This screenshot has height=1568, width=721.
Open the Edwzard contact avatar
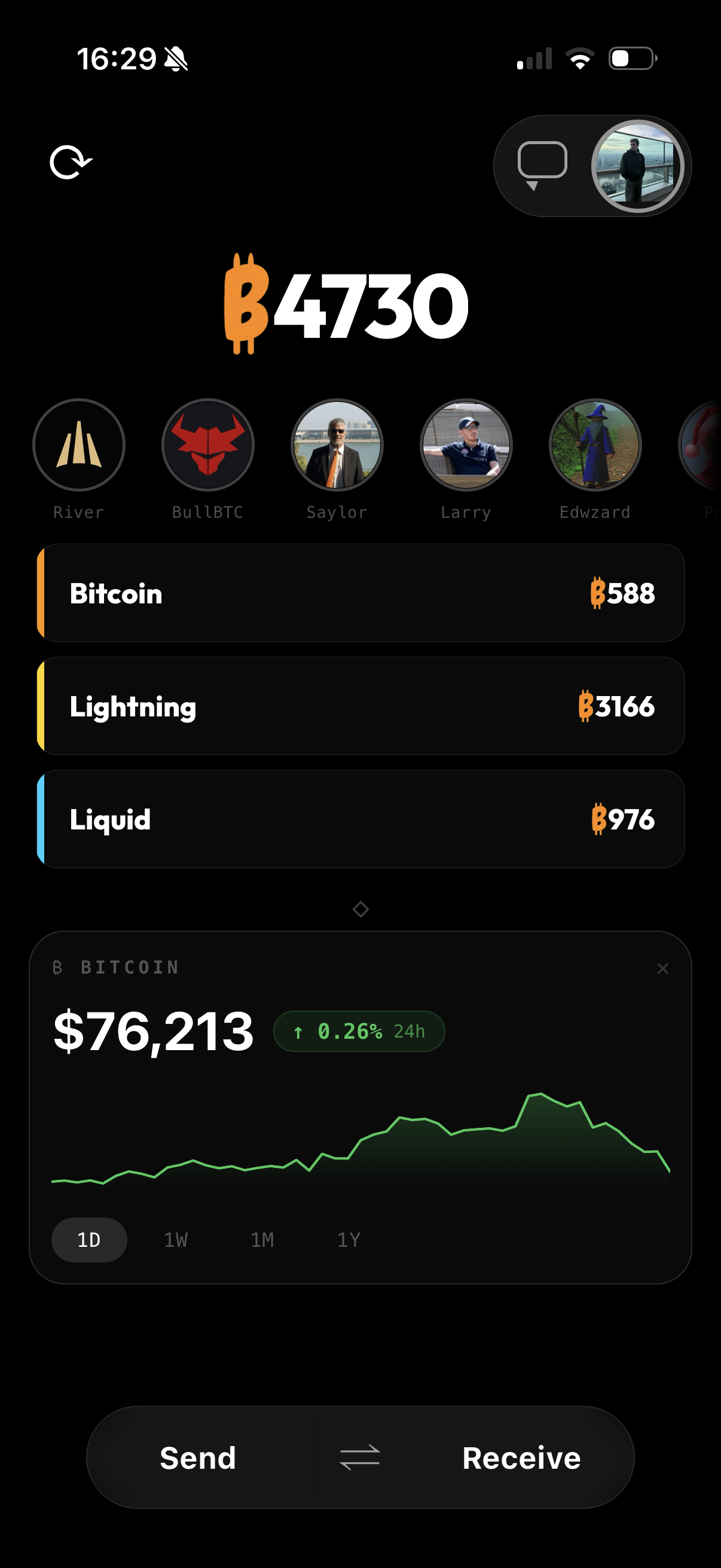(595, 444)
